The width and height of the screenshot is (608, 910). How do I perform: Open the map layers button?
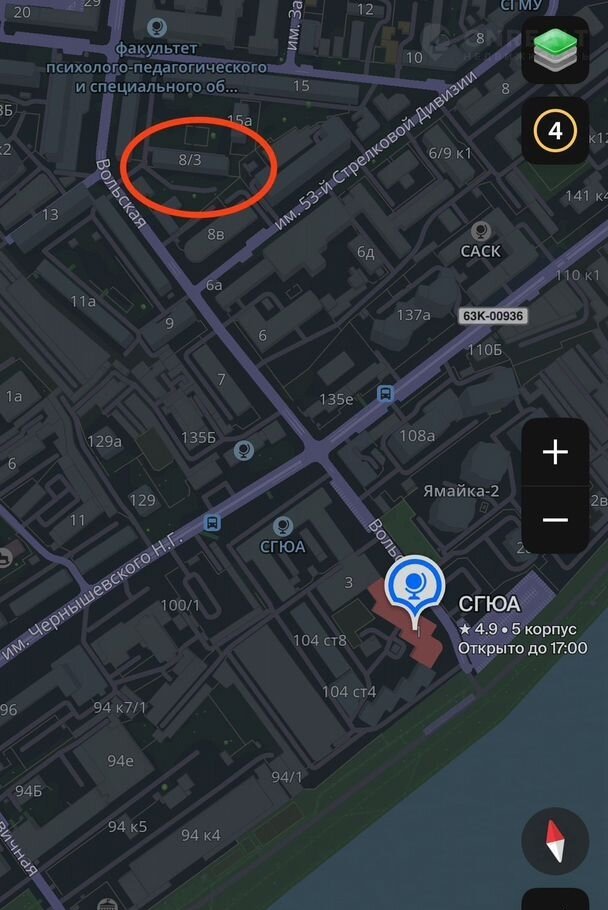(x=555, y=50)
